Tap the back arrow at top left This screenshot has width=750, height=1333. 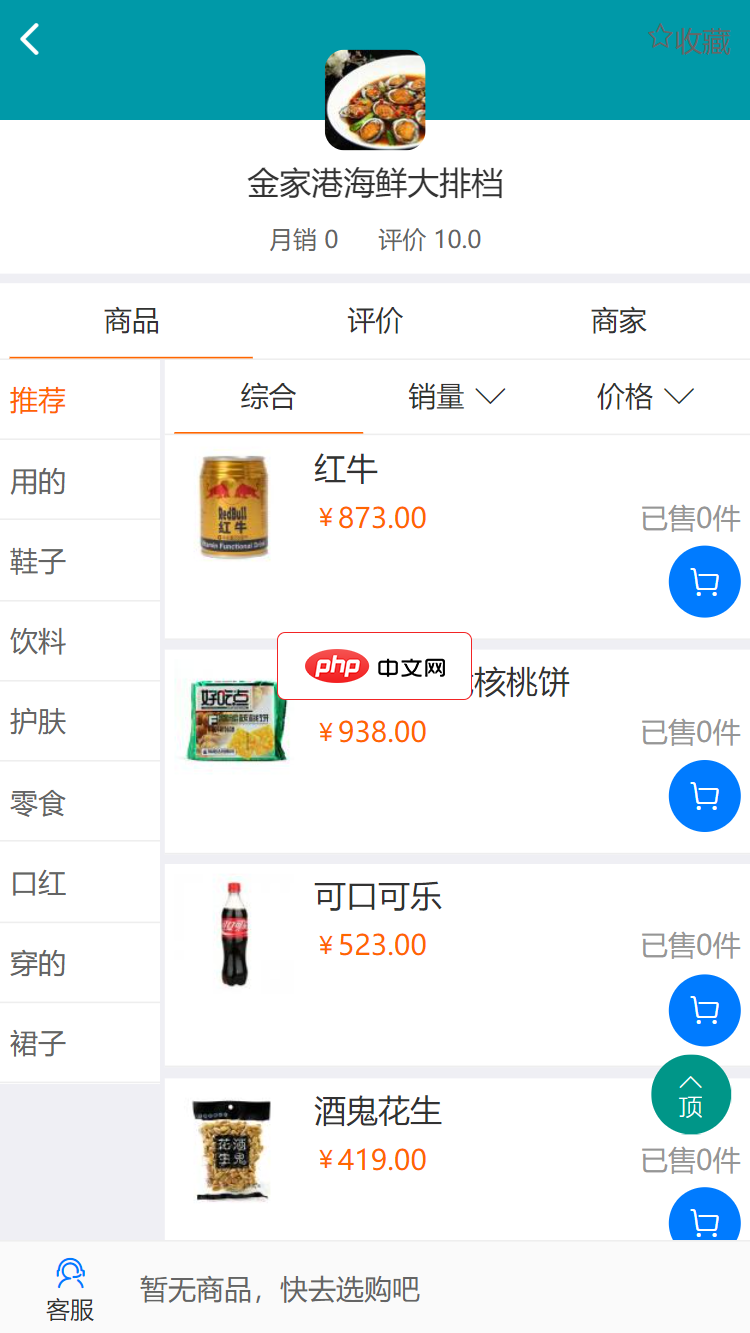coord(29,39)
